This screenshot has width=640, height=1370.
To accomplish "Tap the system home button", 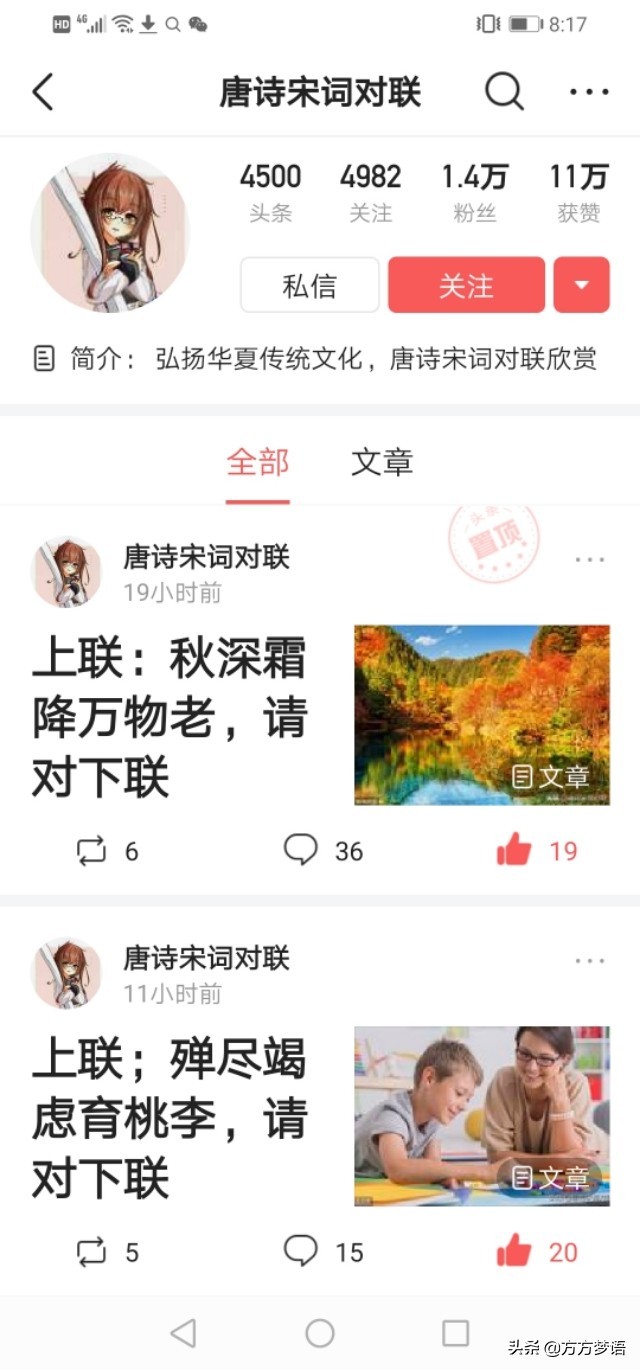I will (x=320, y=1332).
